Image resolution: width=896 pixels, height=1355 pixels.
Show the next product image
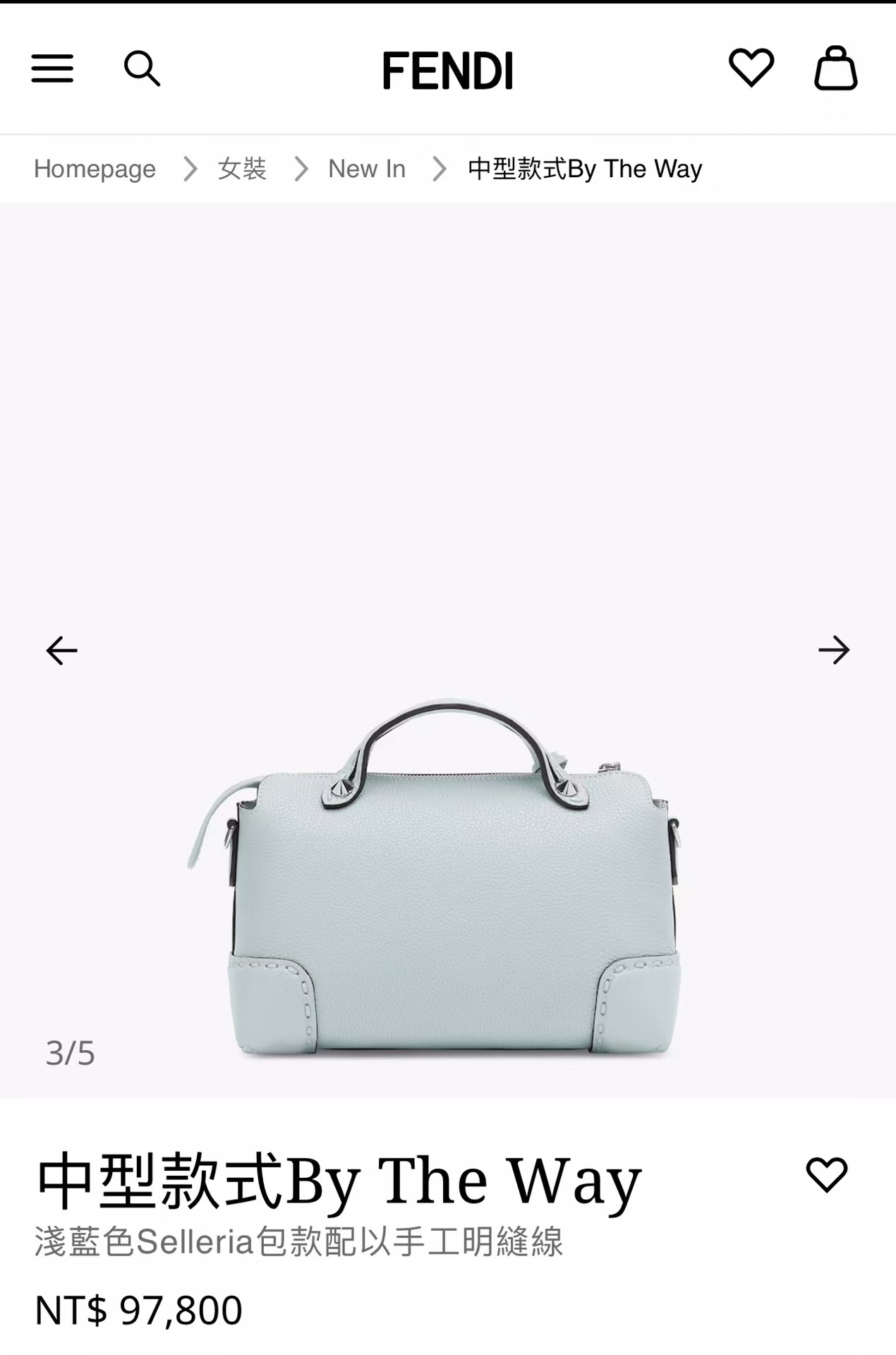click(834, 650)
